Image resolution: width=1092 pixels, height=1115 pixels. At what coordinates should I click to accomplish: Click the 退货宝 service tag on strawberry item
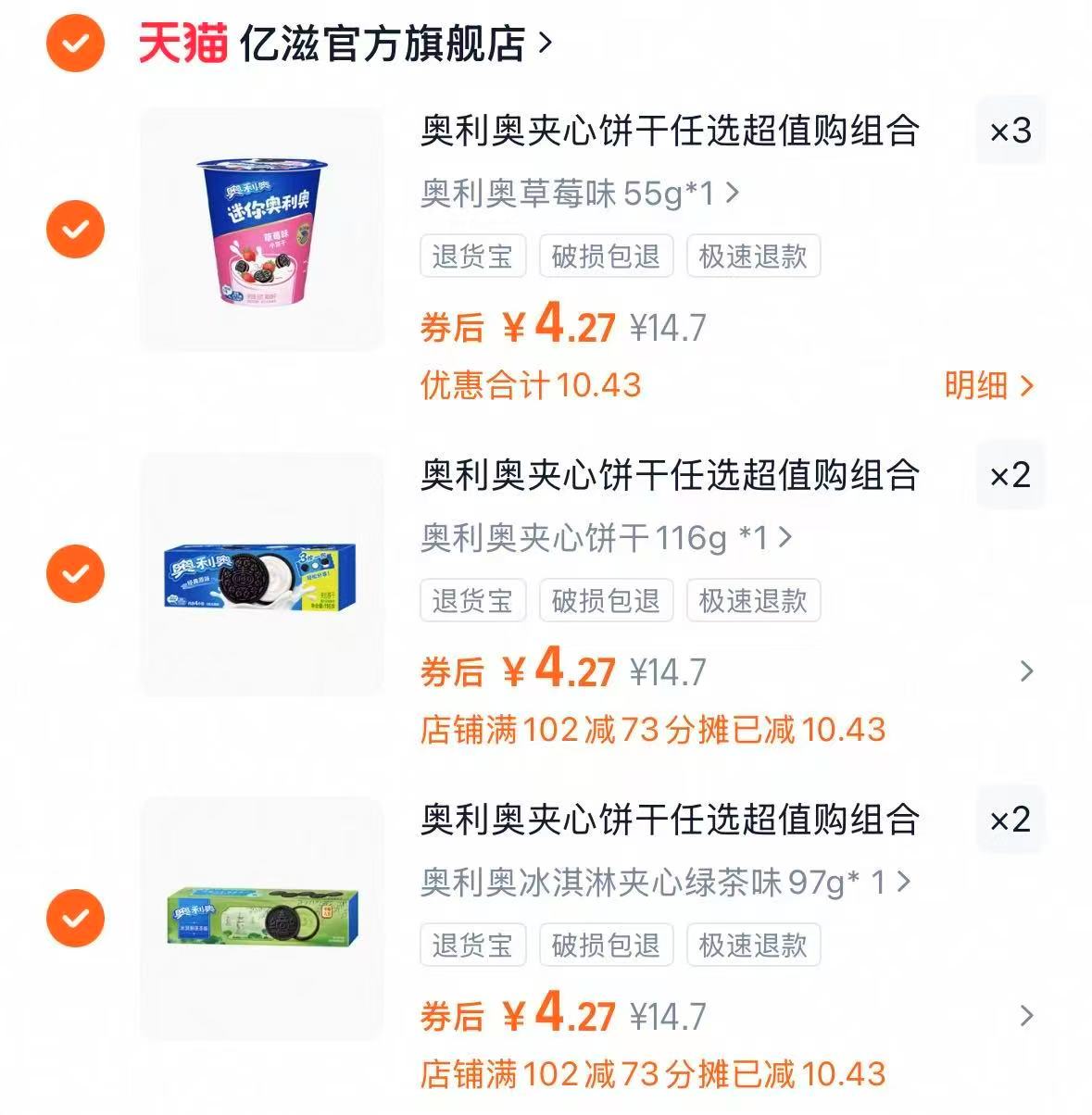[472, 257]
